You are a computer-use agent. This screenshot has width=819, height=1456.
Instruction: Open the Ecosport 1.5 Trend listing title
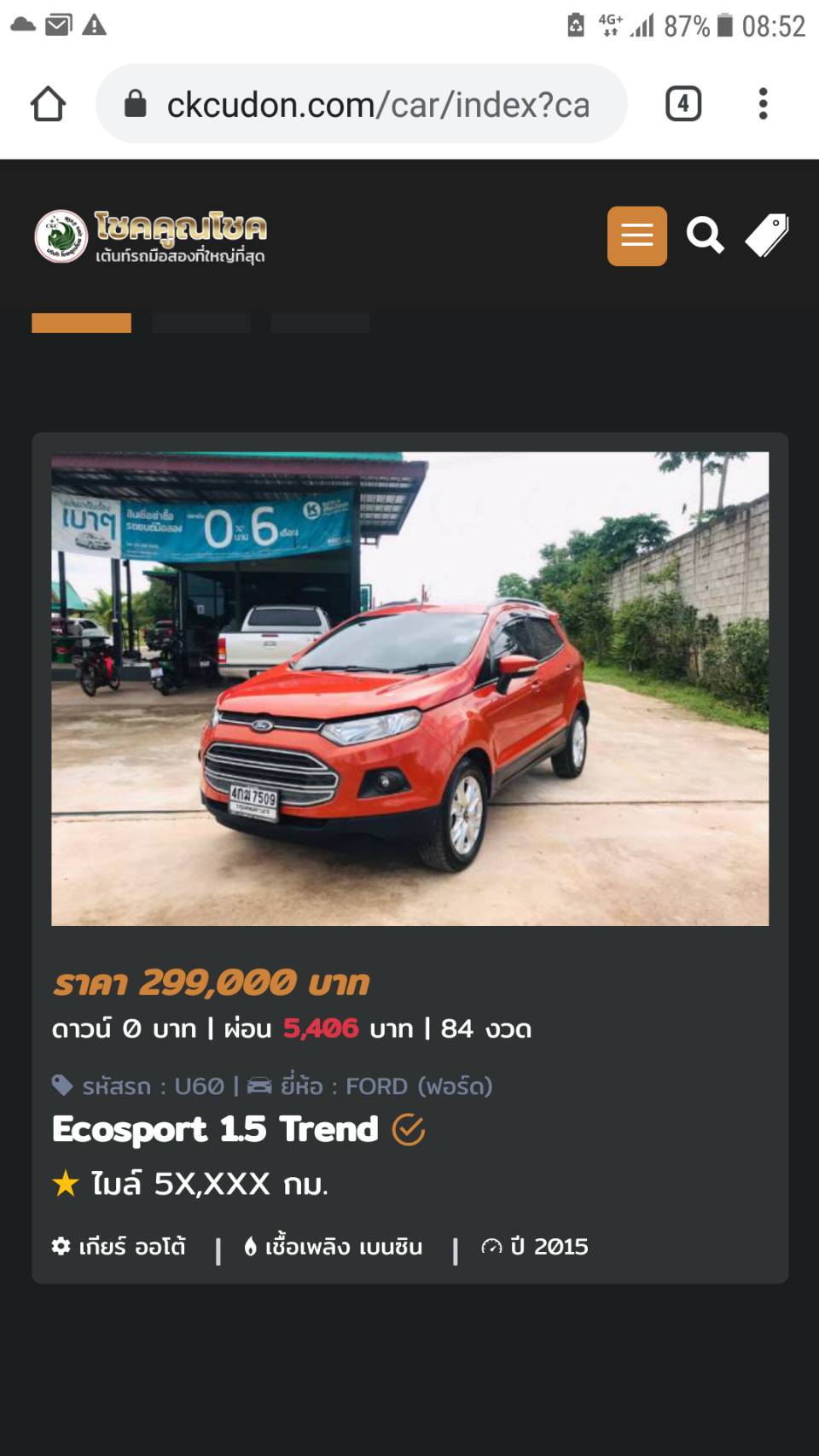pos(215,1129)
